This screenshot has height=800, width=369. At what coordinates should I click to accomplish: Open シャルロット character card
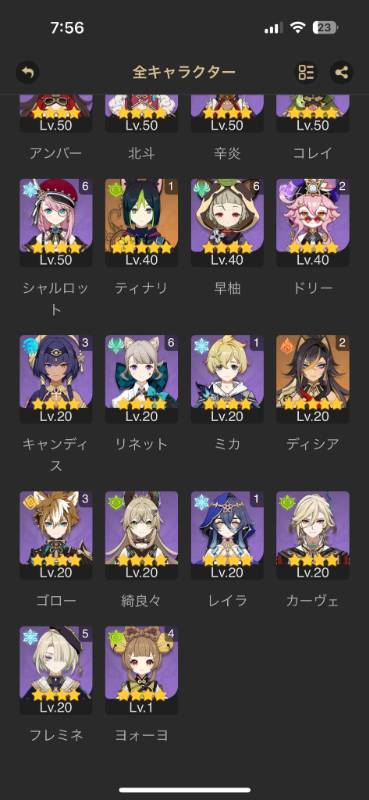(56, 222)
